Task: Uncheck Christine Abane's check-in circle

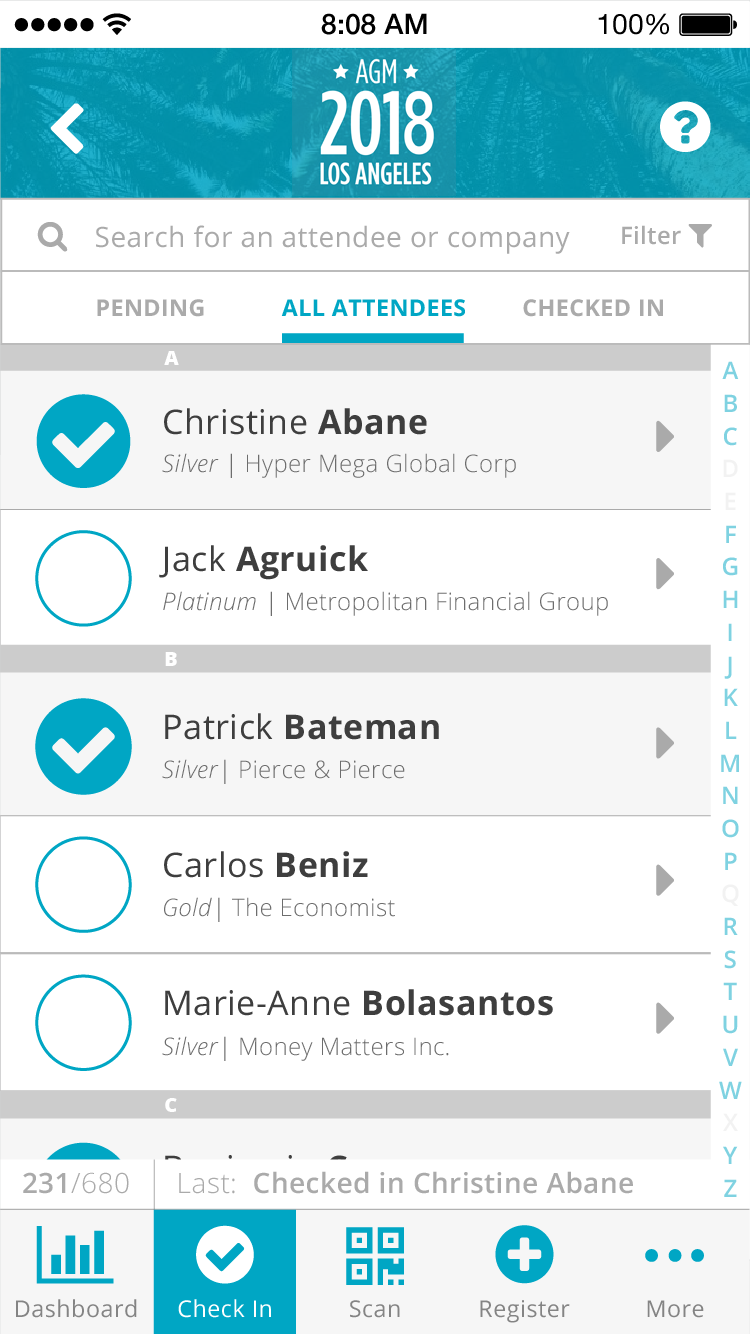Action: point(83,441)
